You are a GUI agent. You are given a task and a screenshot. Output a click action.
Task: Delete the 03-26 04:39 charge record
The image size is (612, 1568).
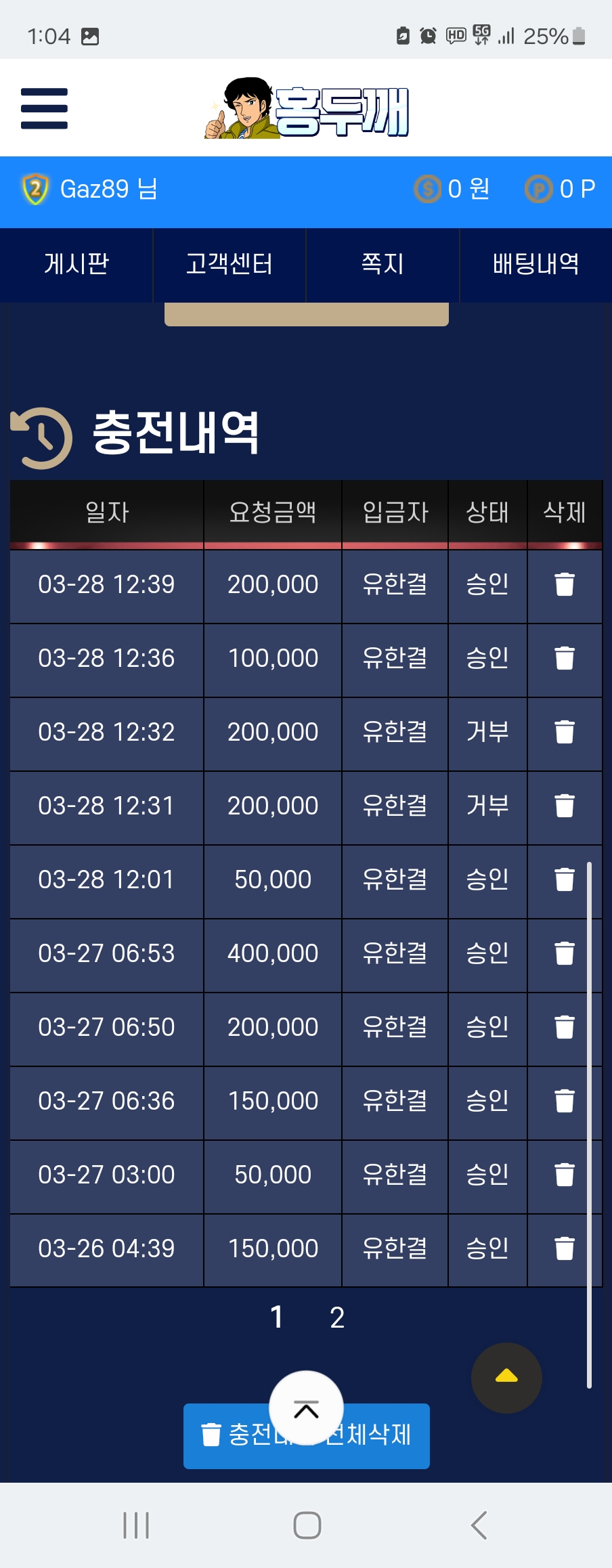click(564, 1248)
